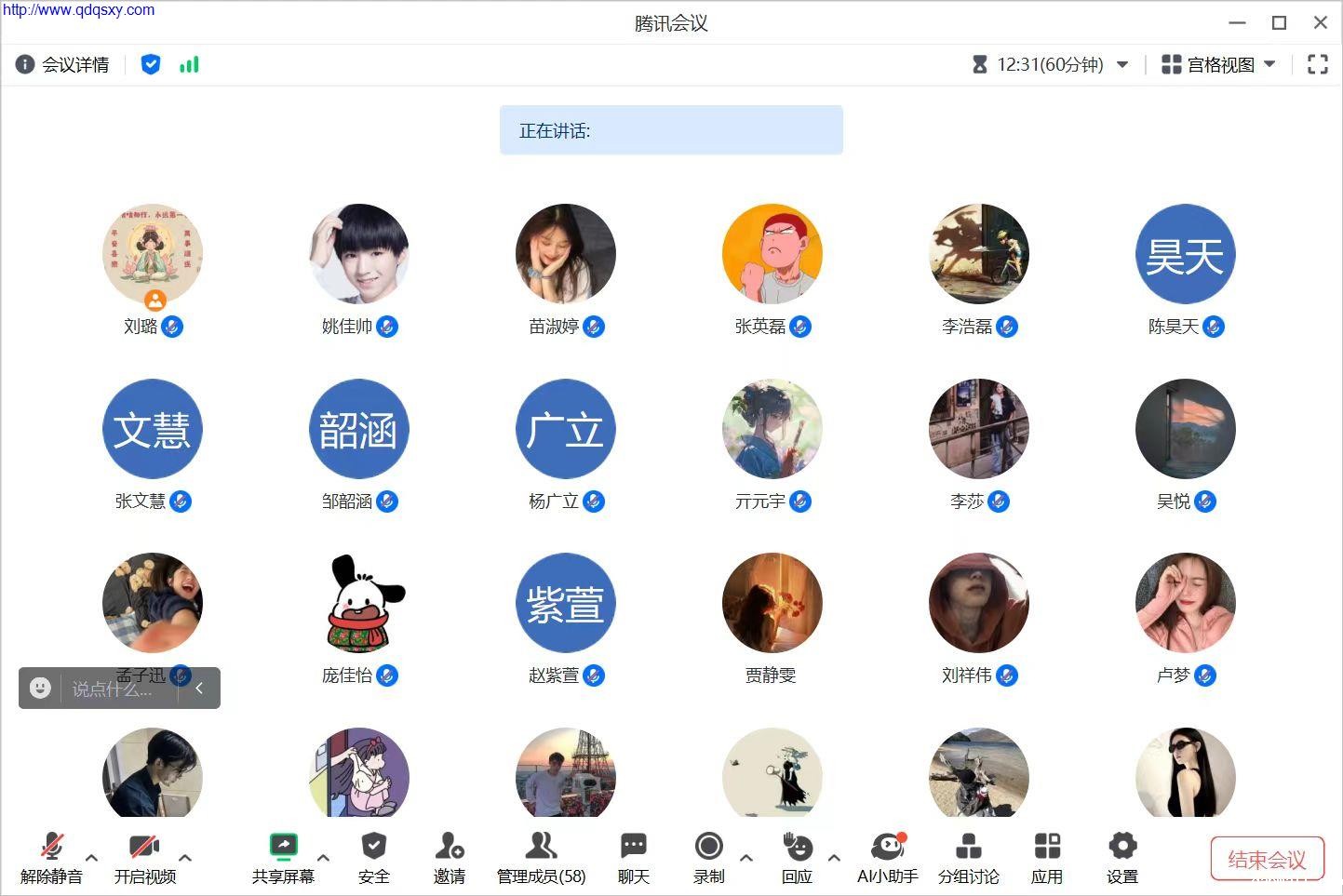Screen dimensions: 1343x896
Task: Enter full screen mode
Action: click(1317, 64)
